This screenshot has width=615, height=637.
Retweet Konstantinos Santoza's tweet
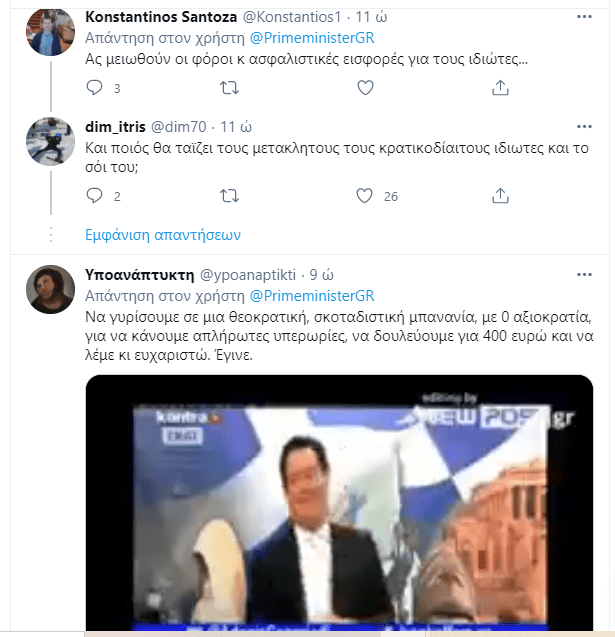(229, 88)
